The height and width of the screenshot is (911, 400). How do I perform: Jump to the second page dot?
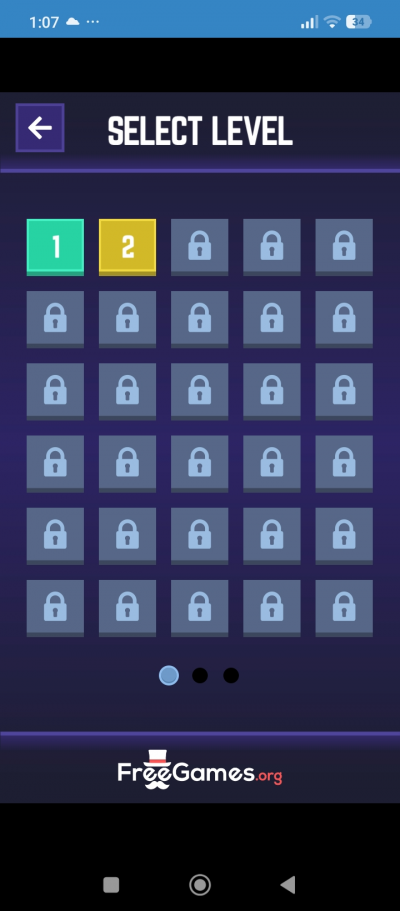click(200, 676)
